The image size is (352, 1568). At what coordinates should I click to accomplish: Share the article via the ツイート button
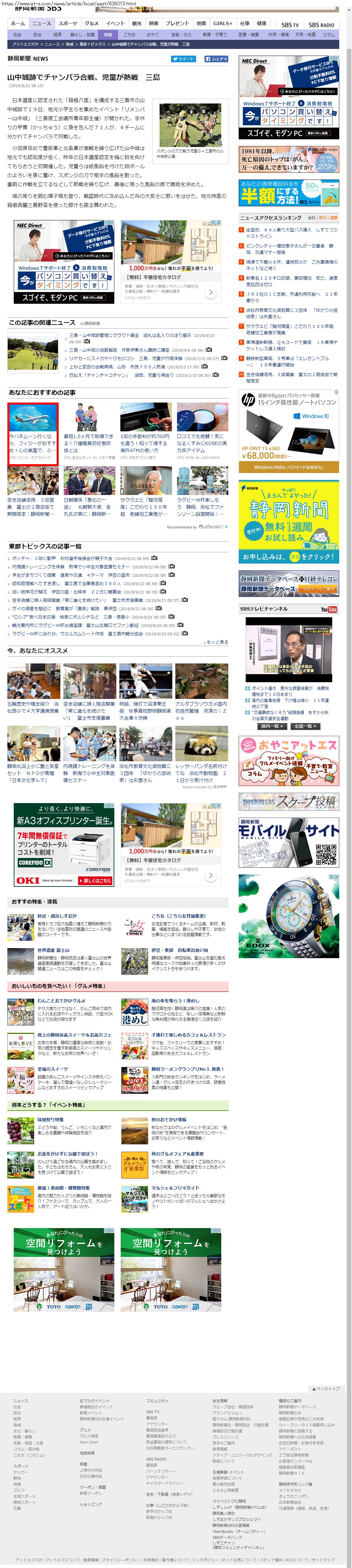[183, 59]
